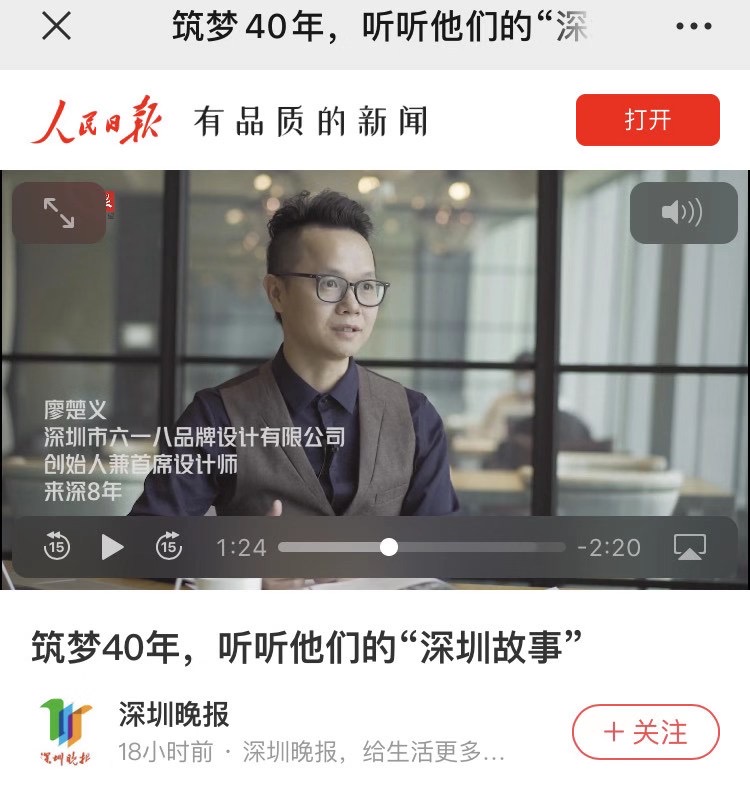Image resolution: width=750 pixels, height=806 pixels.
Task: Open the three-dot overflow menu
Action: click(x=693, y=27)
